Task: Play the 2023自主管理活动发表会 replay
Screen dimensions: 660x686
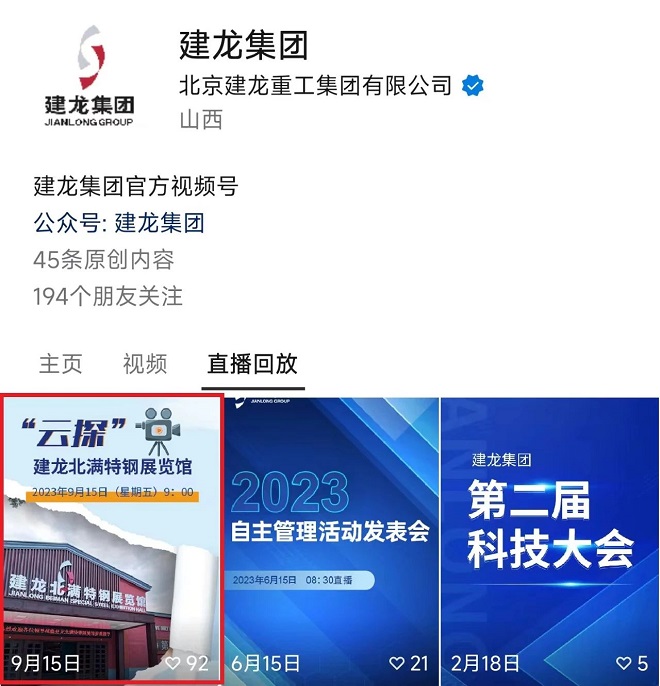Action: pos(330,538)
